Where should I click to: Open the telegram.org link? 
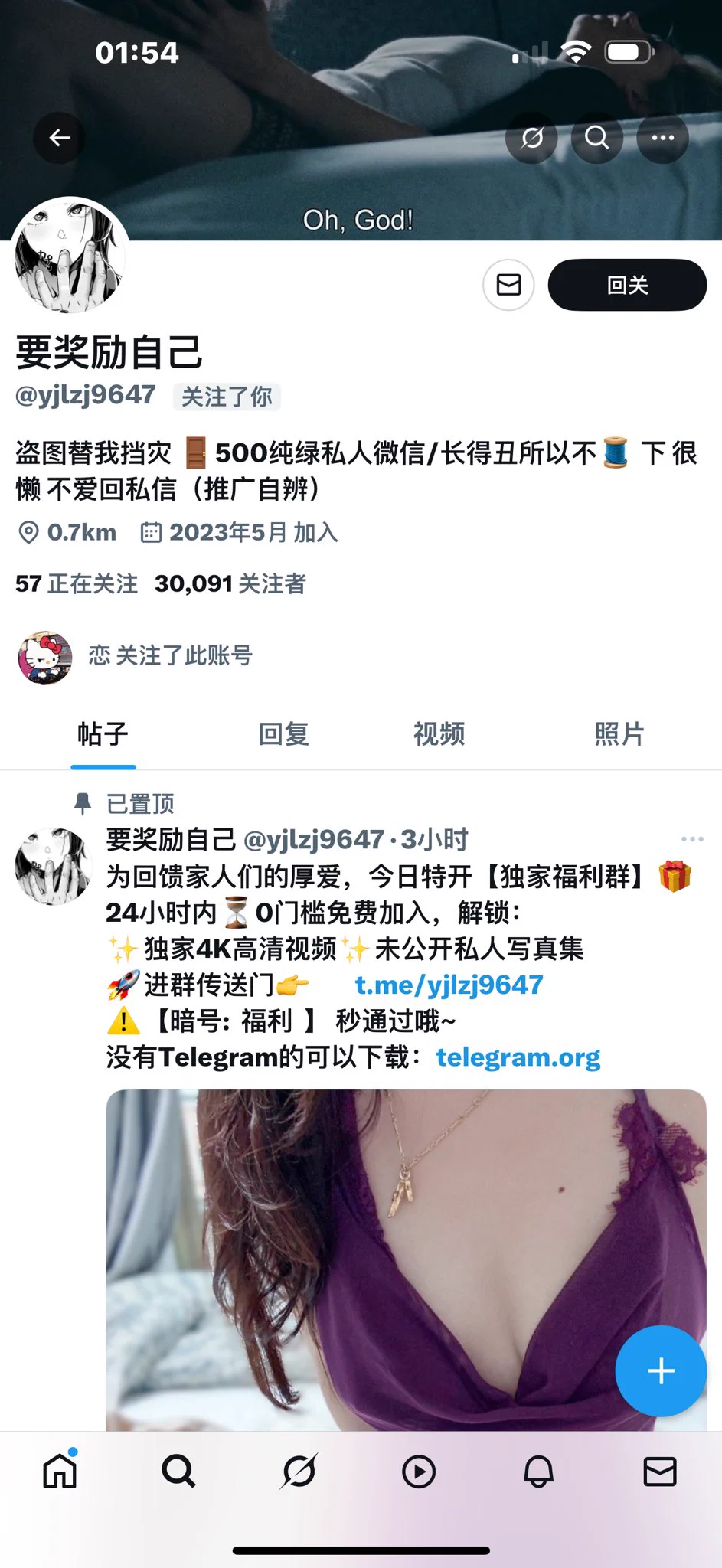(518, 1057)
